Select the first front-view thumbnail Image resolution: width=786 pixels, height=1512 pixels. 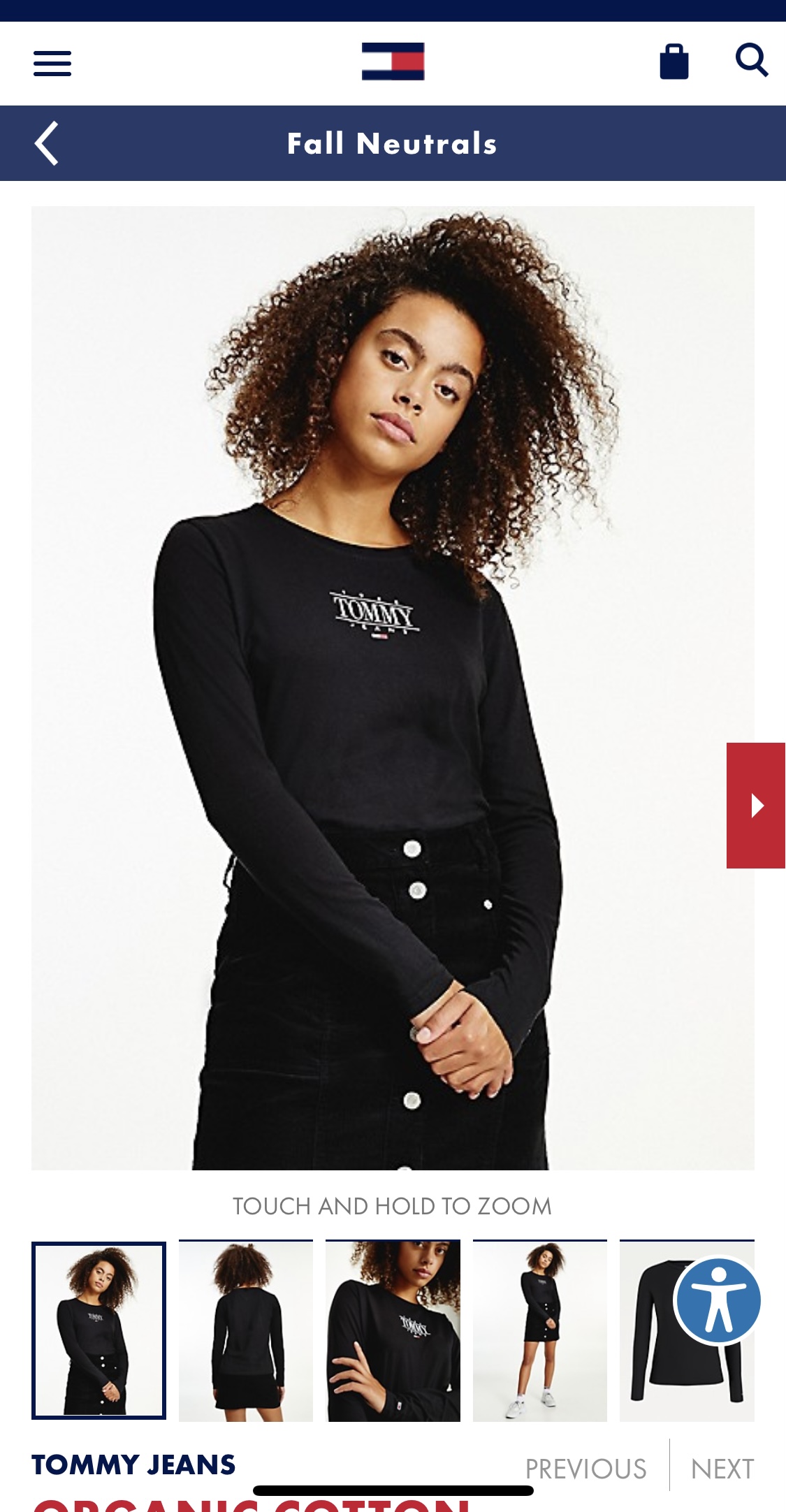[x=99, y=1331]
